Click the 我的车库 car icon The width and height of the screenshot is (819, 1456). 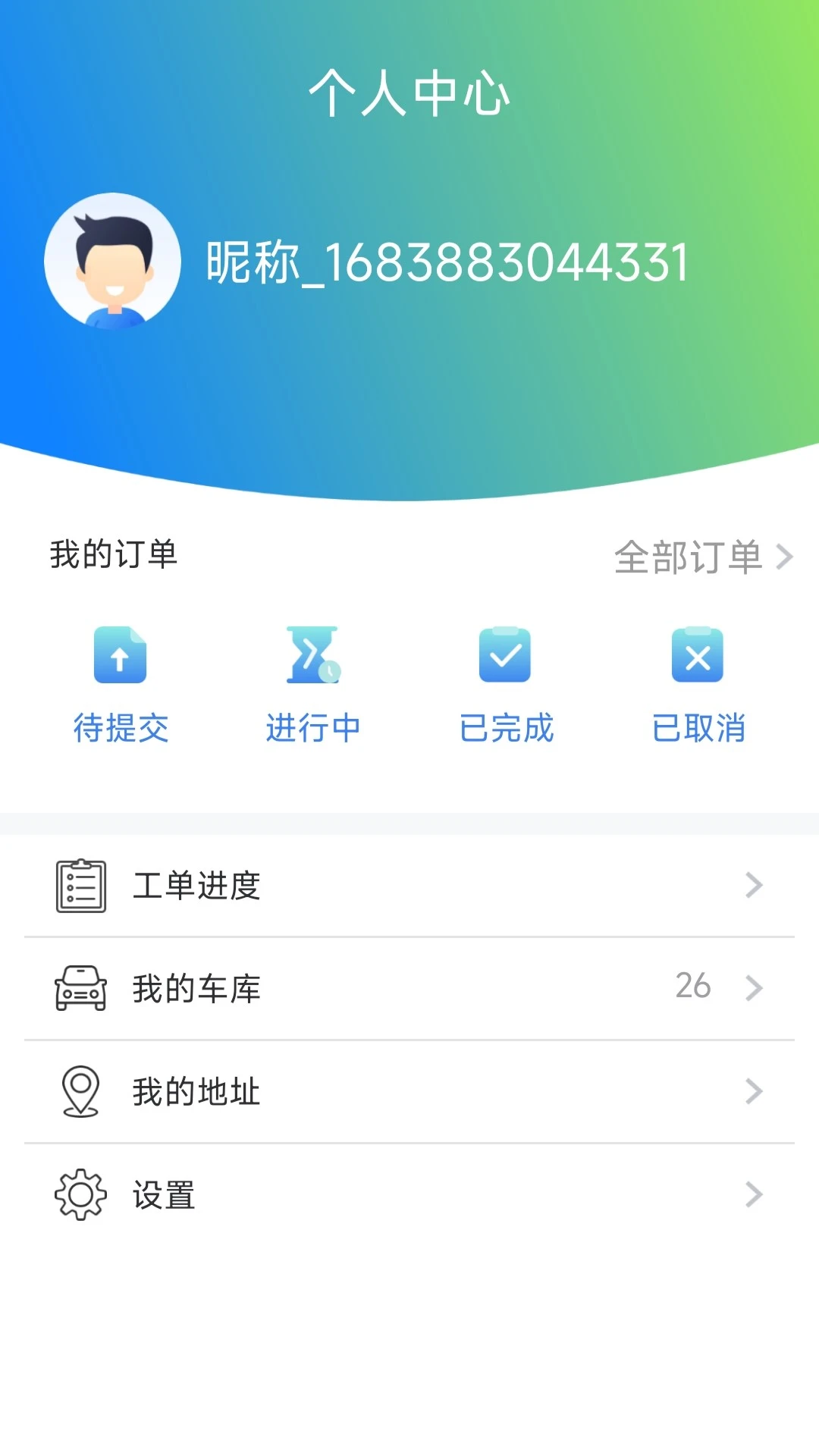click(79, 987)
